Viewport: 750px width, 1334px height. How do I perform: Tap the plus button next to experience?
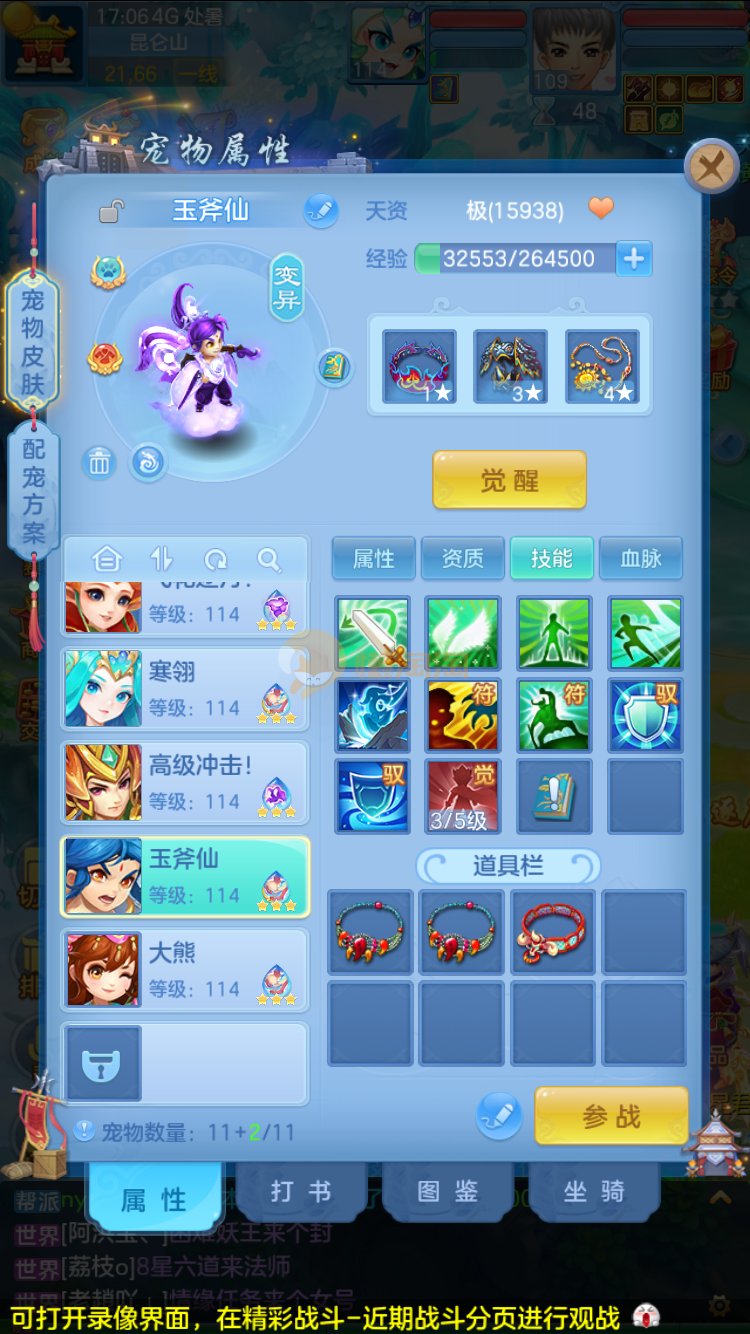click(633, 259)
